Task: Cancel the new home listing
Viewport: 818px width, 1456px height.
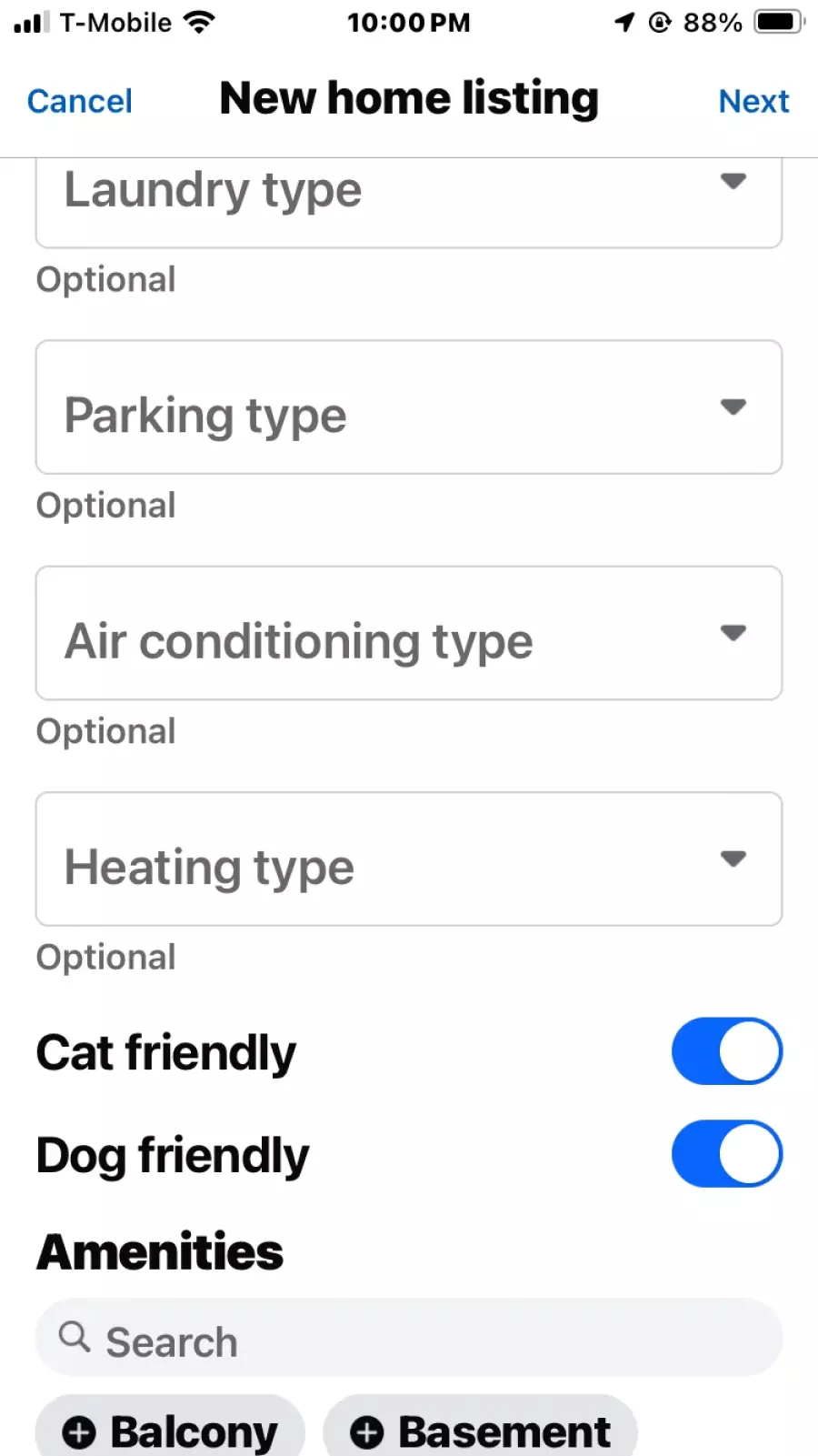Action: (80, 101)
